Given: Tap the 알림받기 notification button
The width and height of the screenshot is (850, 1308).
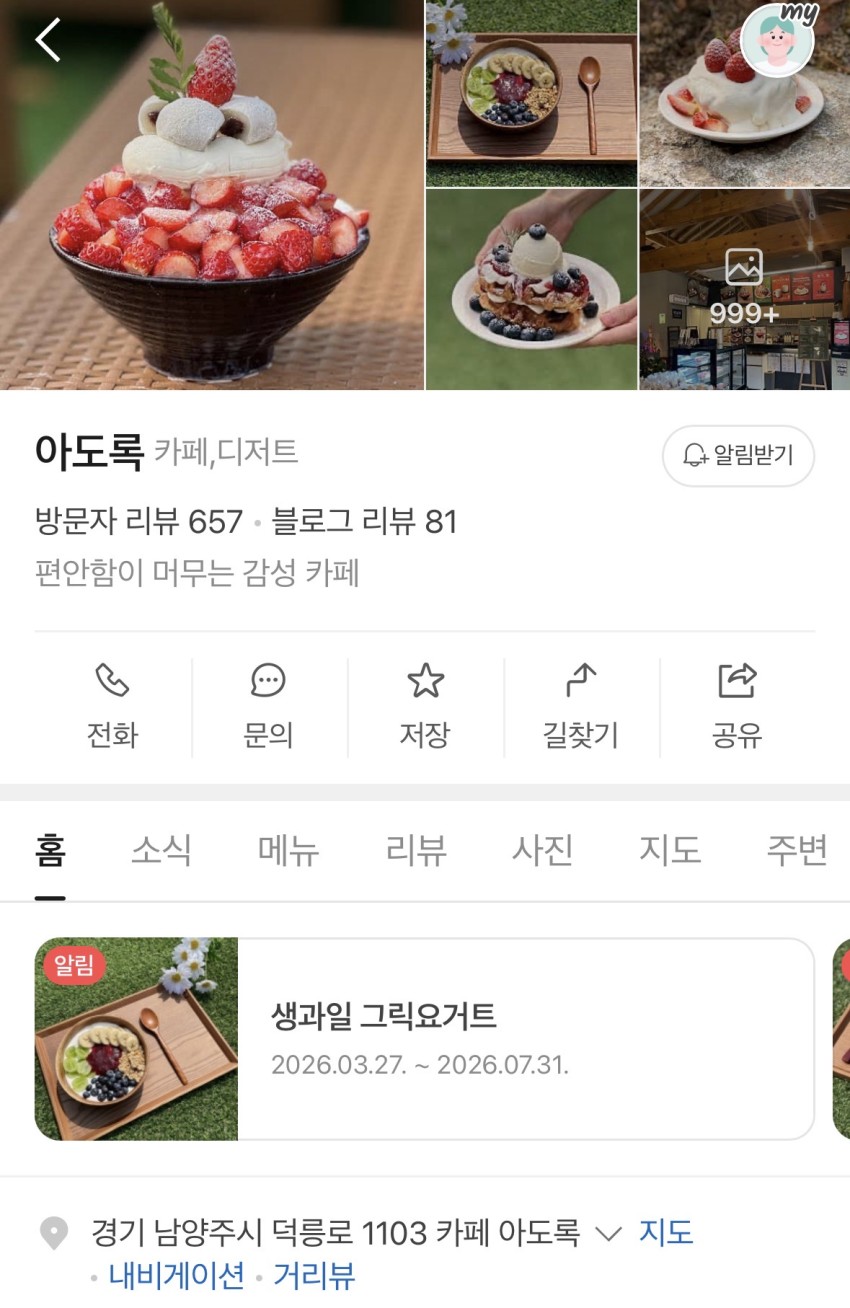Looking at the screenshot, I should click(738, 456).
